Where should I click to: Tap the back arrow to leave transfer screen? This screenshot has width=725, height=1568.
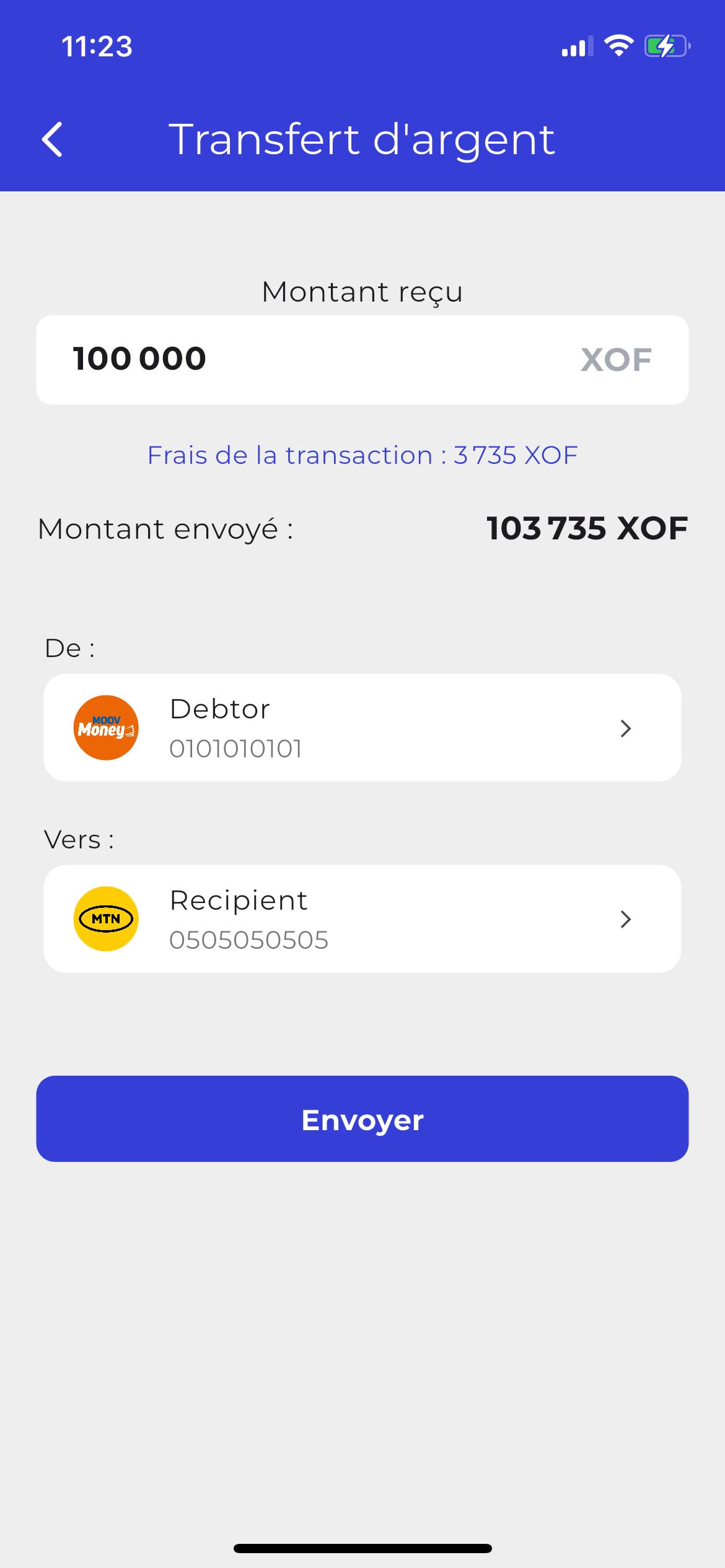(53, 140)
